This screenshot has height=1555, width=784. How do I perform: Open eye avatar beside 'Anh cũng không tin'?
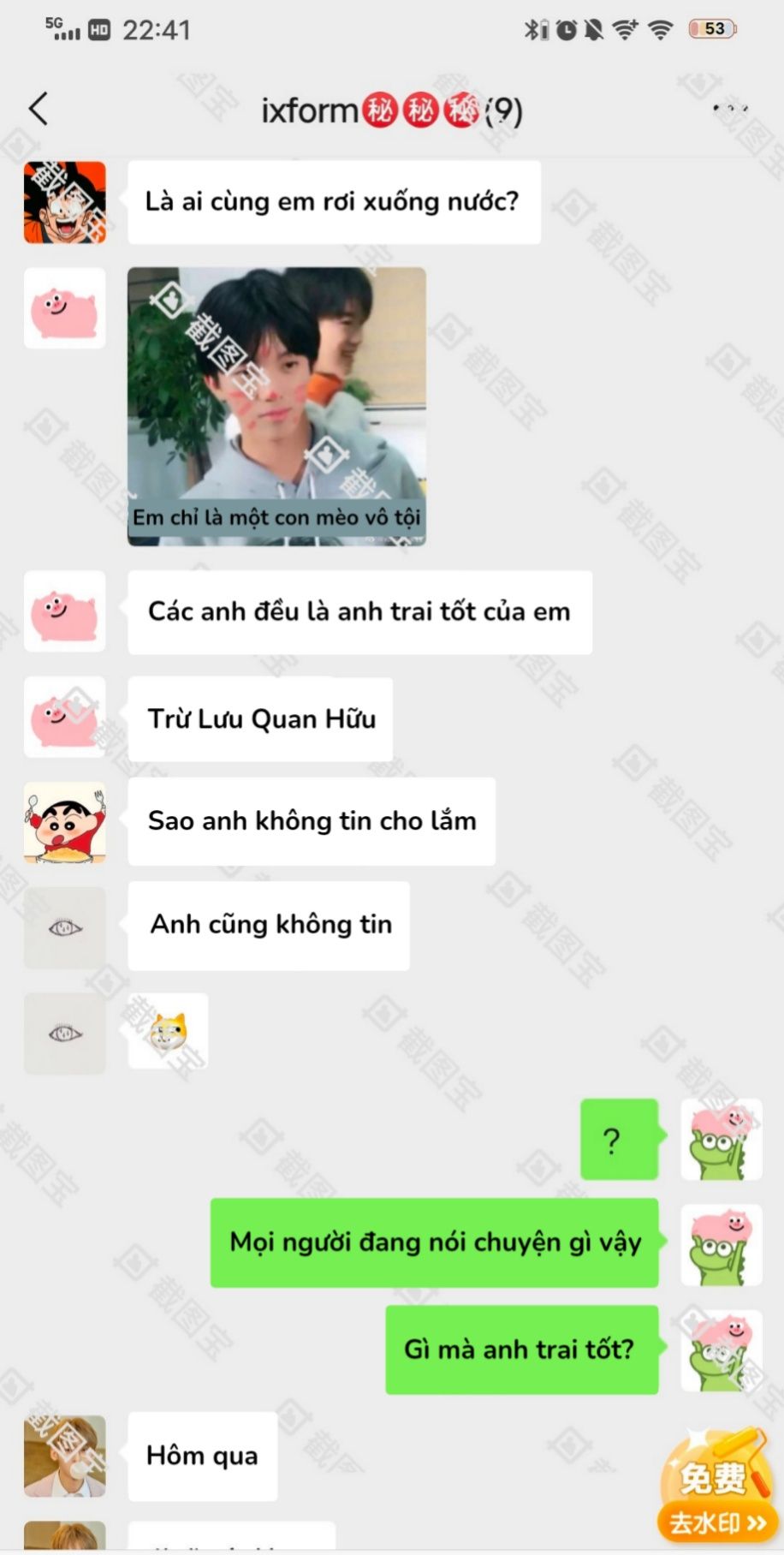coord(65,927)
